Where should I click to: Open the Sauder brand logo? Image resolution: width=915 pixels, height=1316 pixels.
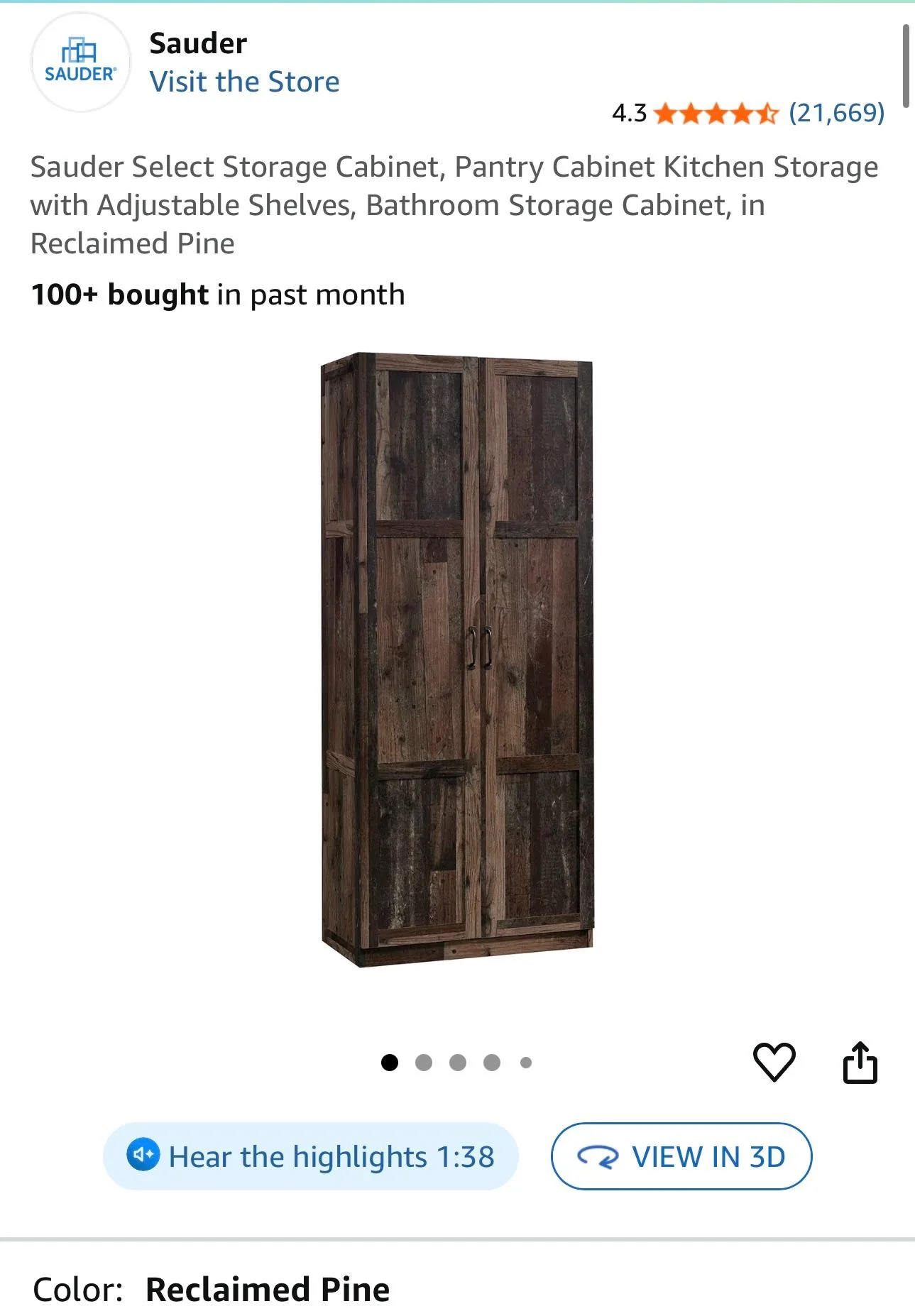(80, 62)
